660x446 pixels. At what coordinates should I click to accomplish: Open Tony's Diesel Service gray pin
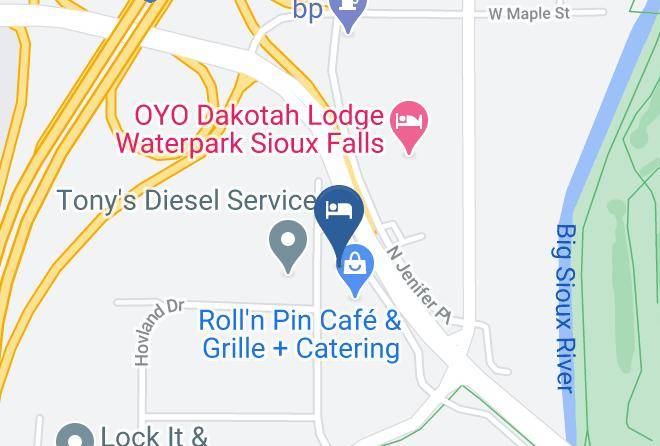pos(288,244)
